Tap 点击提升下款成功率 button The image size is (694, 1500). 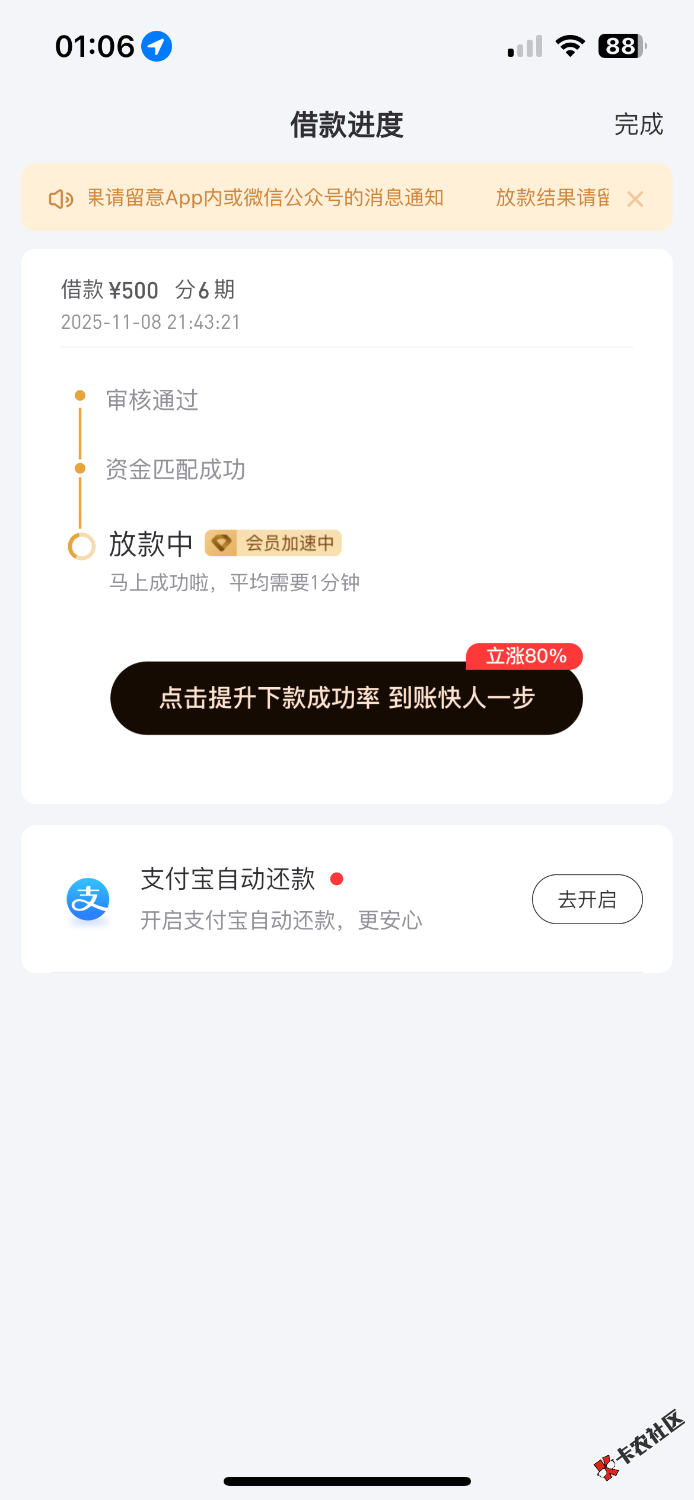click(346, 698)
